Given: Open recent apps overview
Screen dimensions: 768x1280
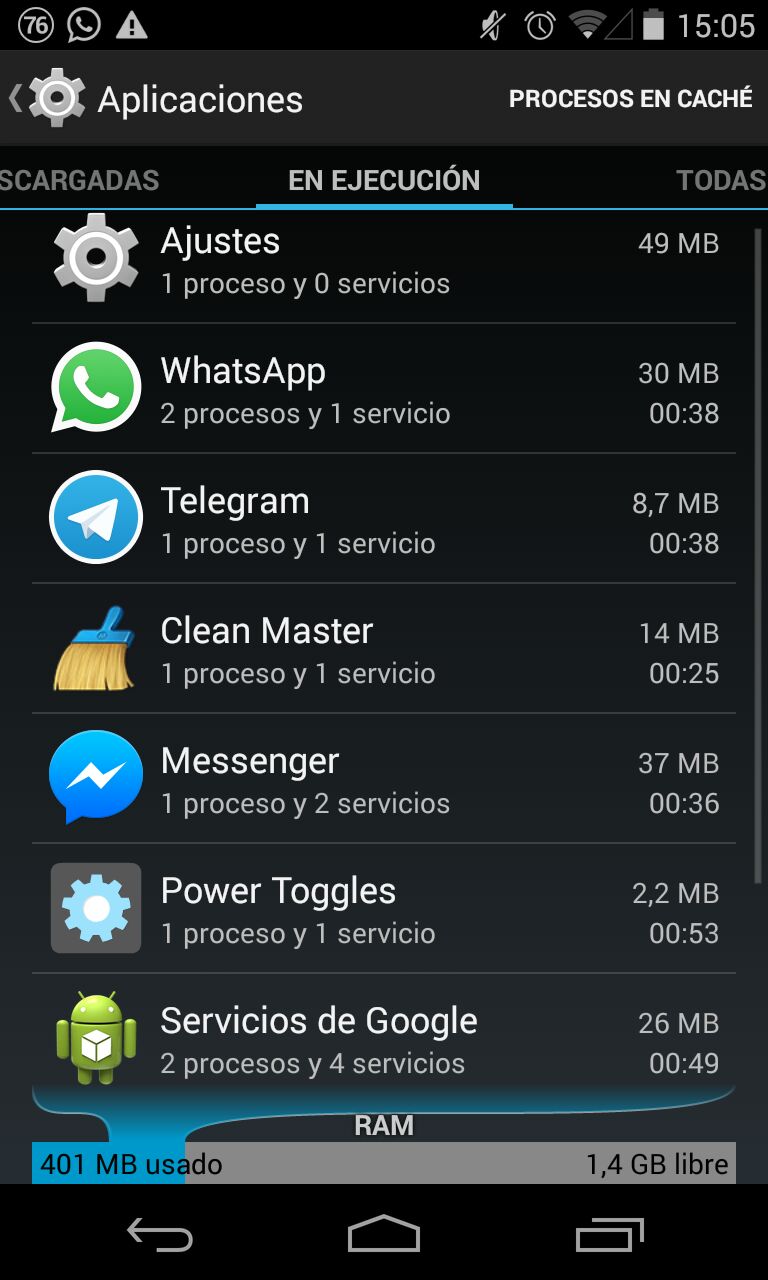Looking at the screenshot, I should coord(610,1236).
